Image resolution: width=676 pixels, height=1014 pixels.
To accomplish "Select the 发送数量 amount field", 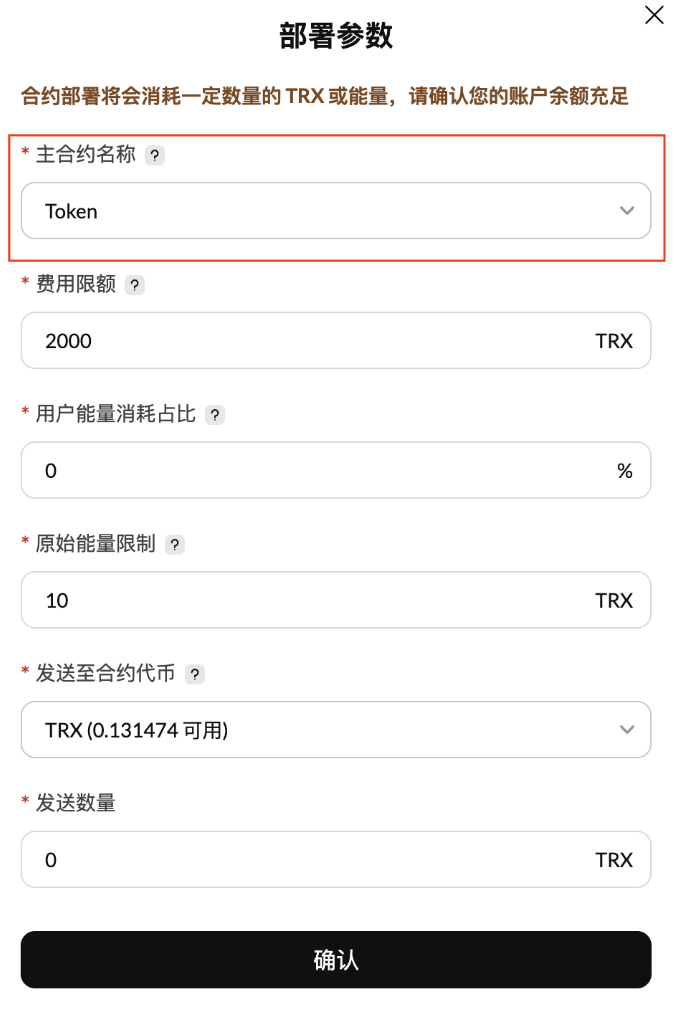I will coord(310,860).
